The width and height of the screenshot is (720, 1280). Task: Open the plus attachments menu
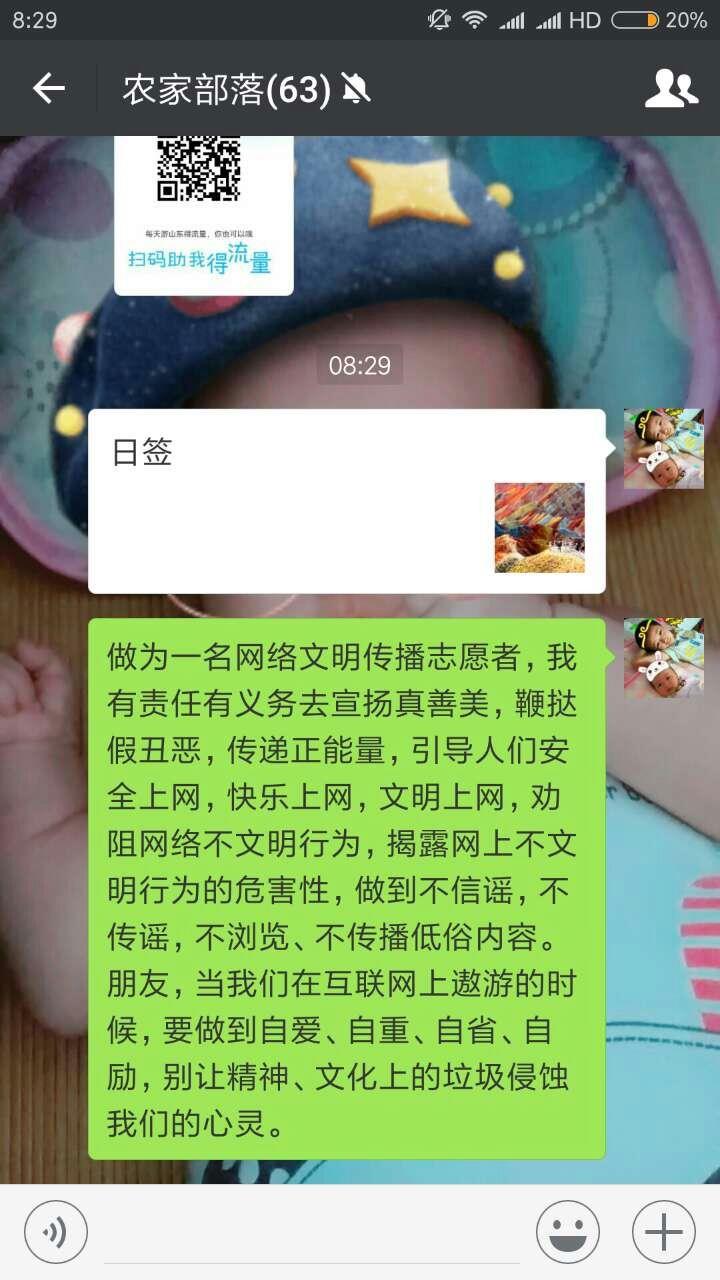point(664,1232)
